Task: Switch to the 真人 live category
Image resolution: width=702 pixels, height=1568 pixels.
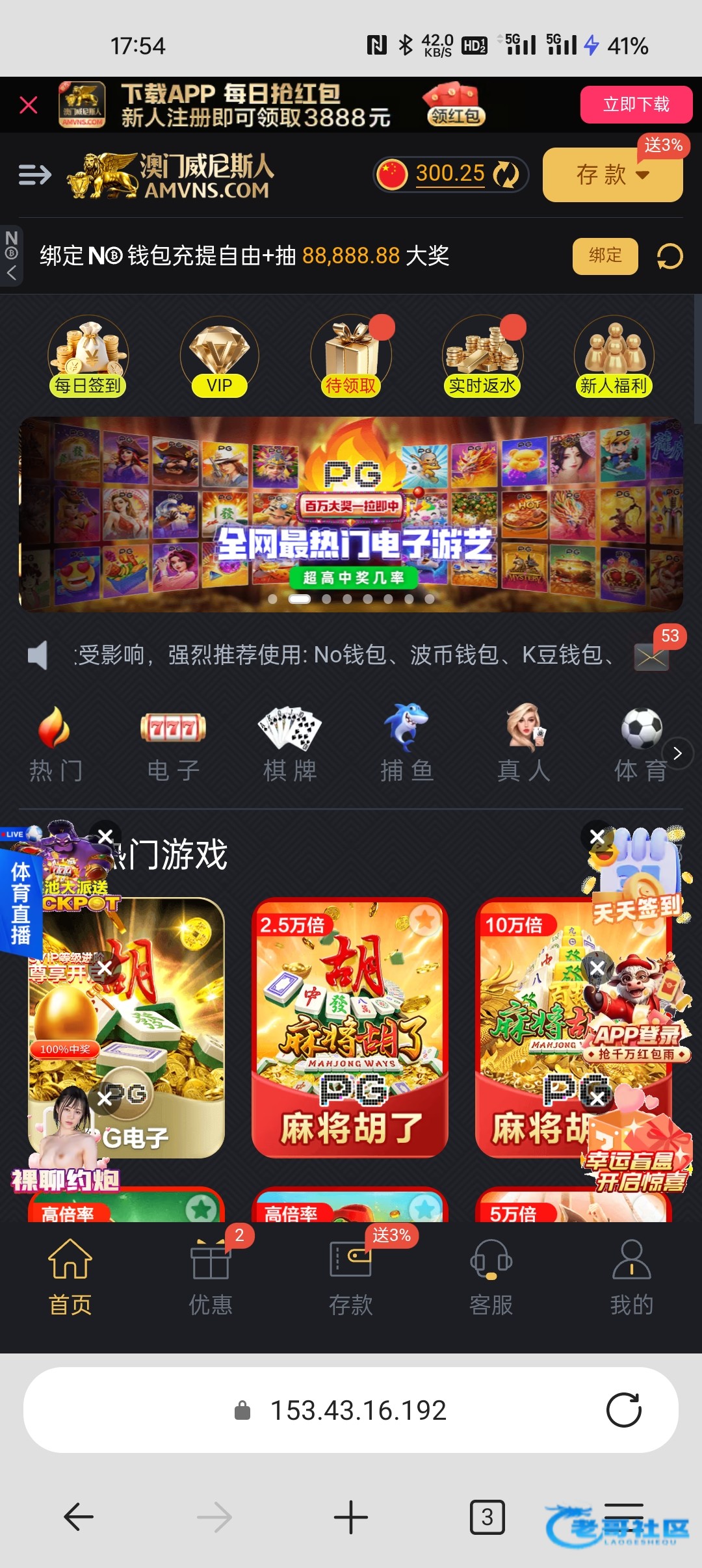Action: (524, 744)
